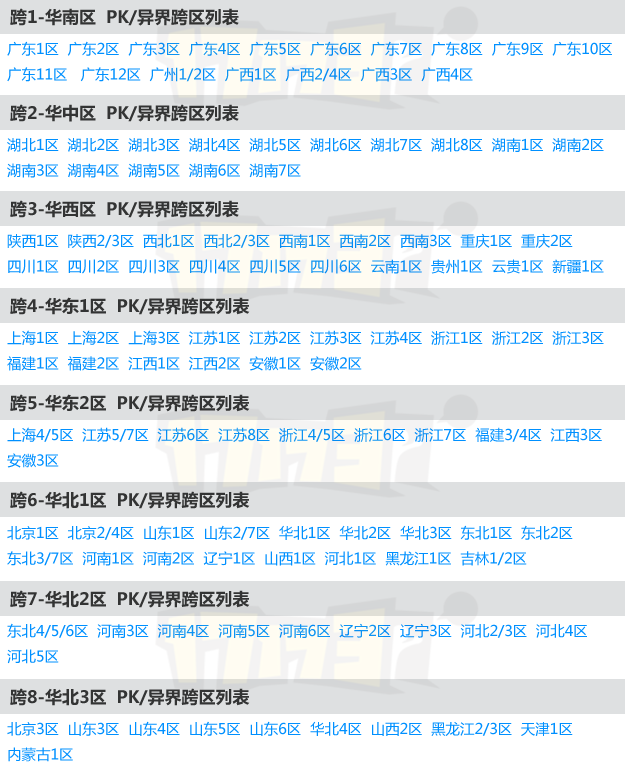Tap the 陕西2/3区 link
The width and height of the screenshot is (625, 780).
coord(101,241)
